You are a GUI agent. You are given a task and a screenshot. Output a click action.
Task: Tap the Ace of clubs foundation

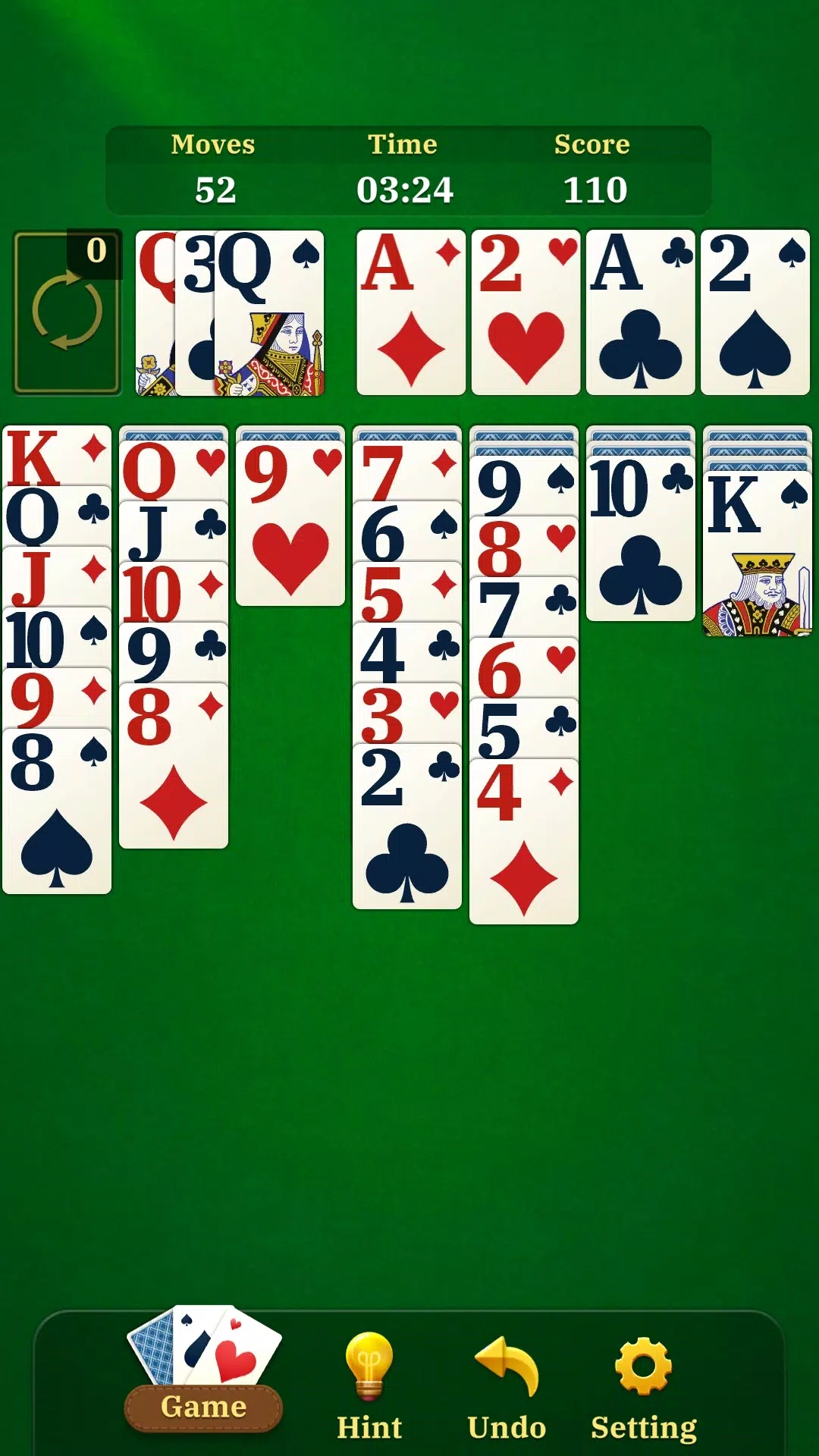coord(640,312)
